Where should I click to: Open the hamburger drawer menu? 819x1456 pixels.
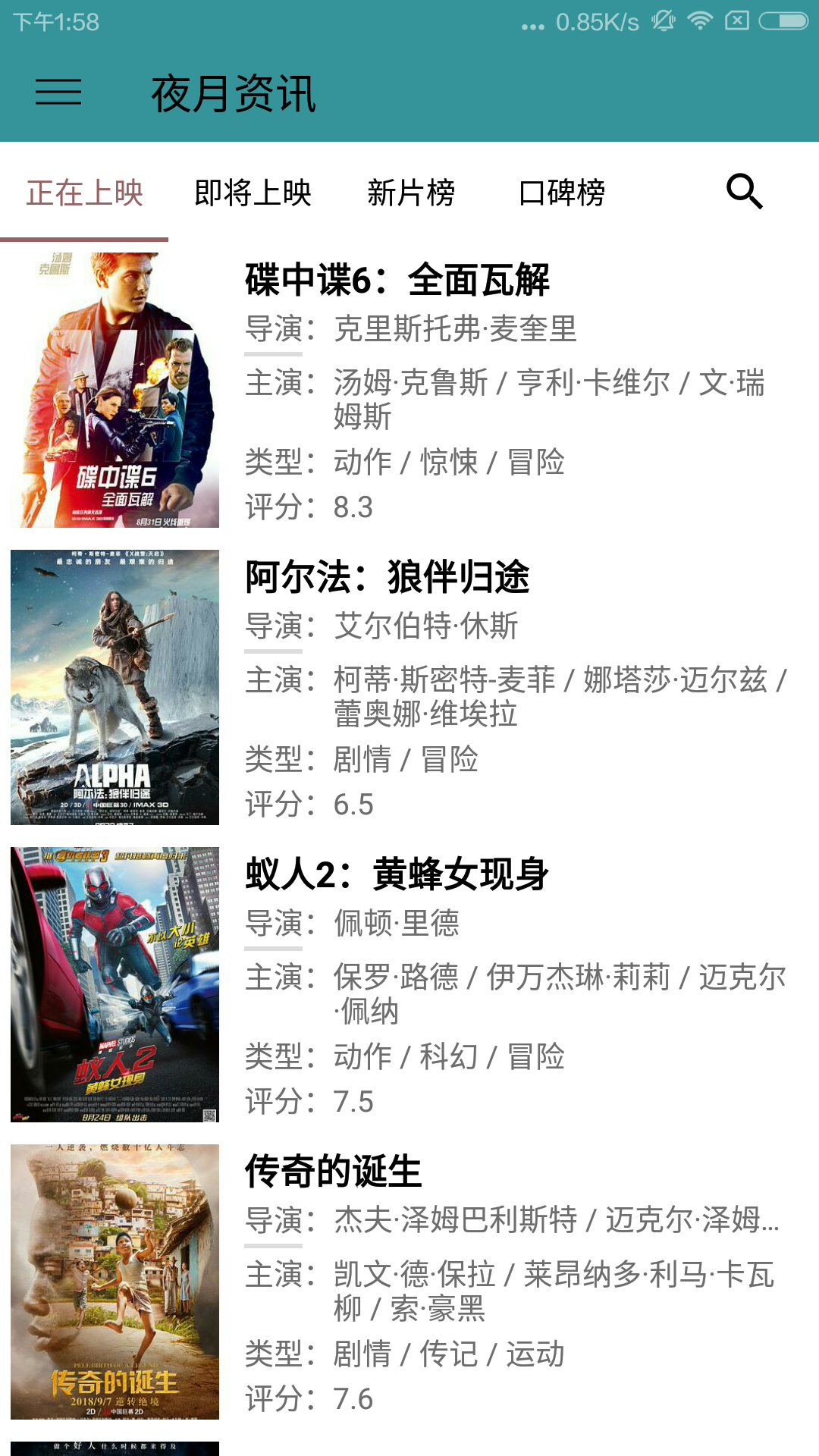coord(58,93)
